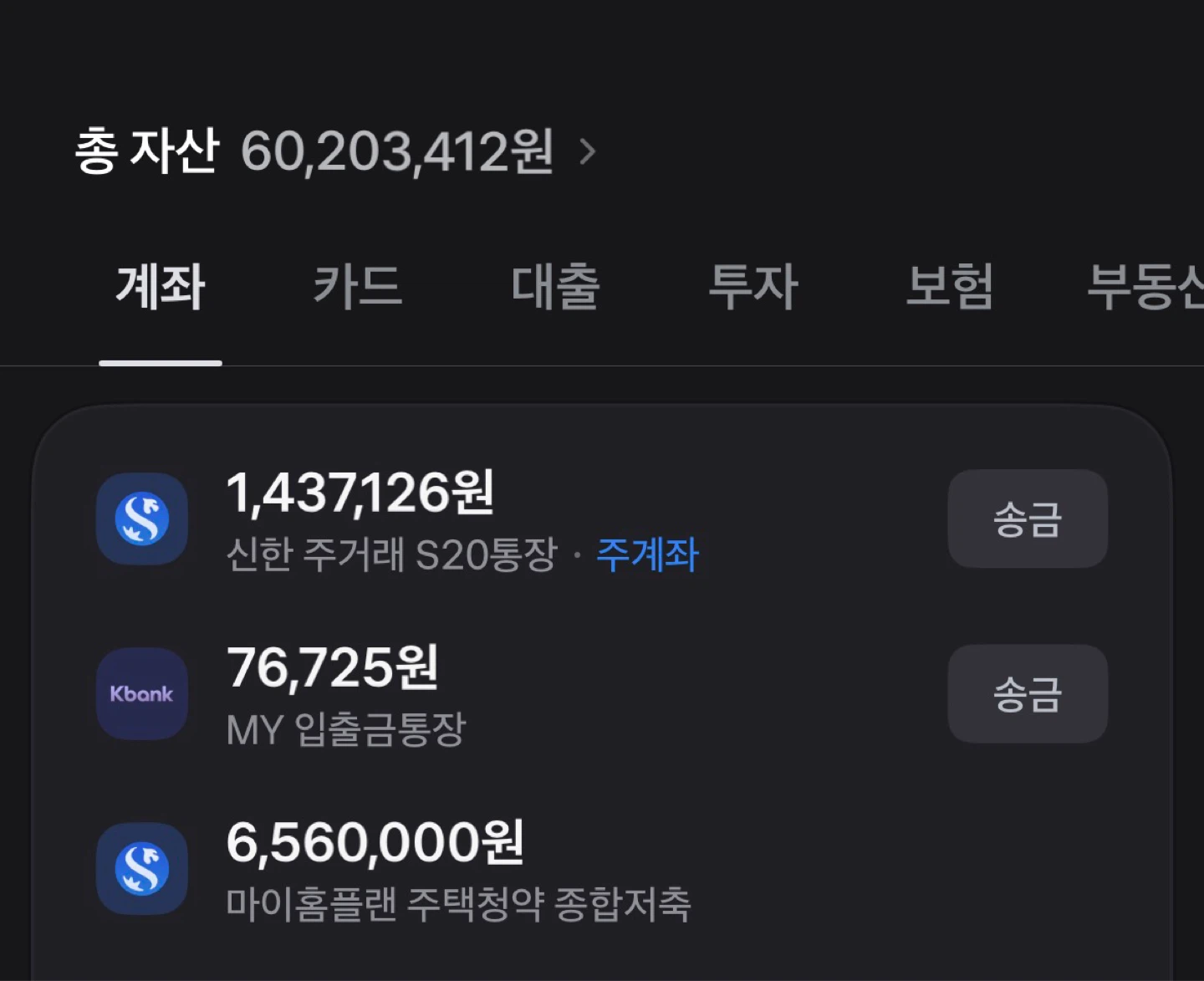This screenshot has height=981, width=1204.
Task: Open the 보험 tab
Action: (950, 287)
